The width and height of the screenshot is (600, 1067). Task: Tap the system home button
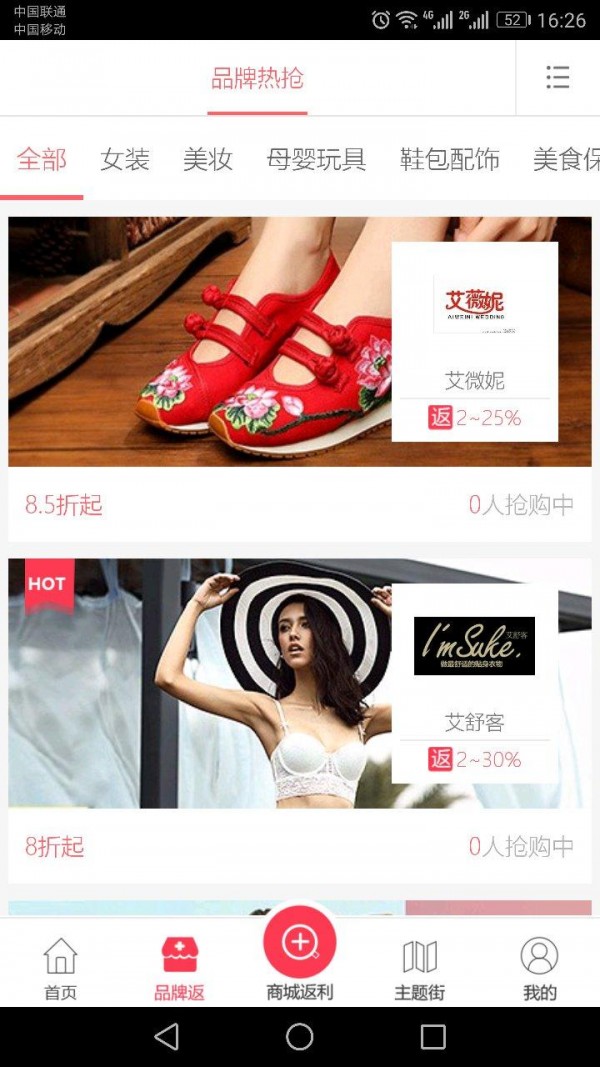[x=300, y=1036]
